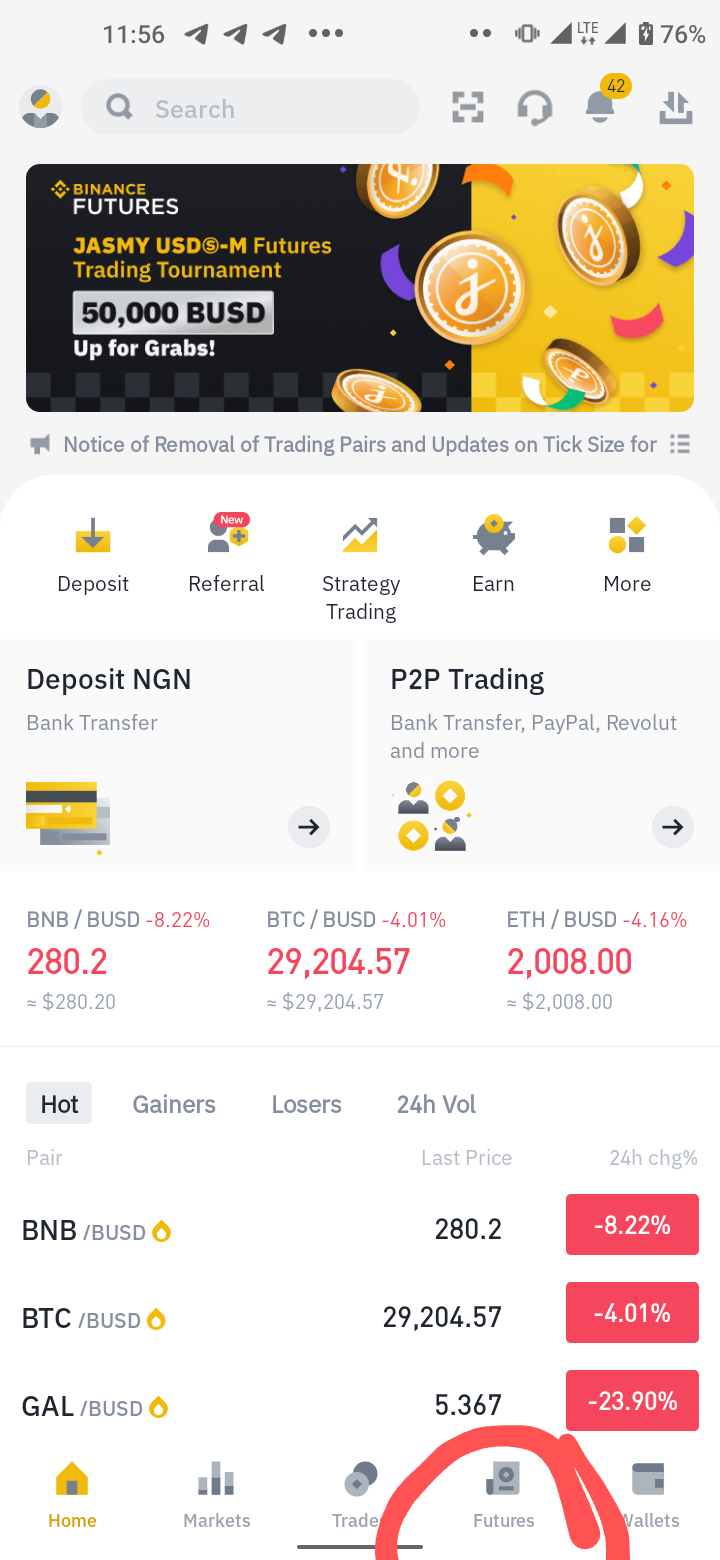The width and height of the screenshot is (720, 1560).
Task: Open Deposit NGN card
Action: click(178, 755)
